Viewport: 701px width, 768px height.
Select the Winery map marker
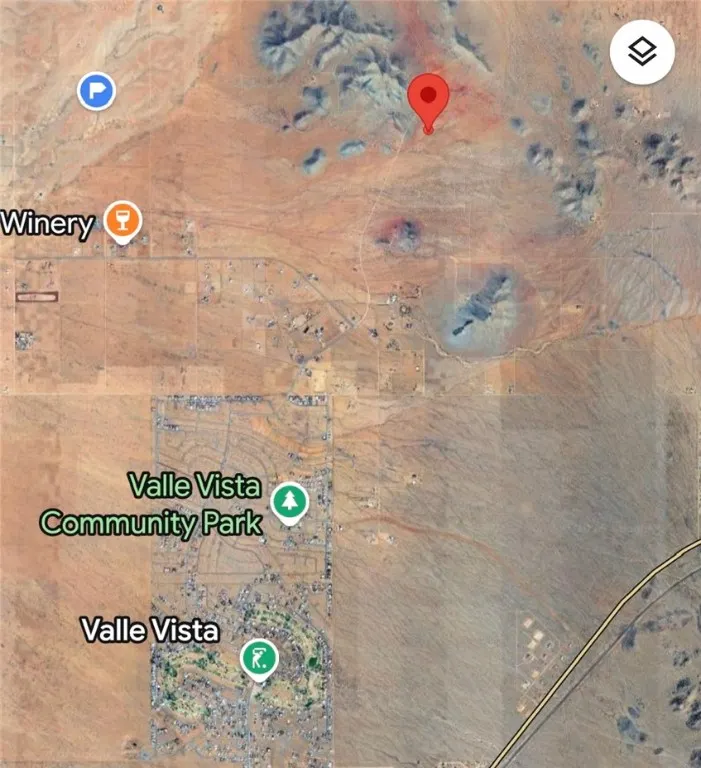point(122,220)
